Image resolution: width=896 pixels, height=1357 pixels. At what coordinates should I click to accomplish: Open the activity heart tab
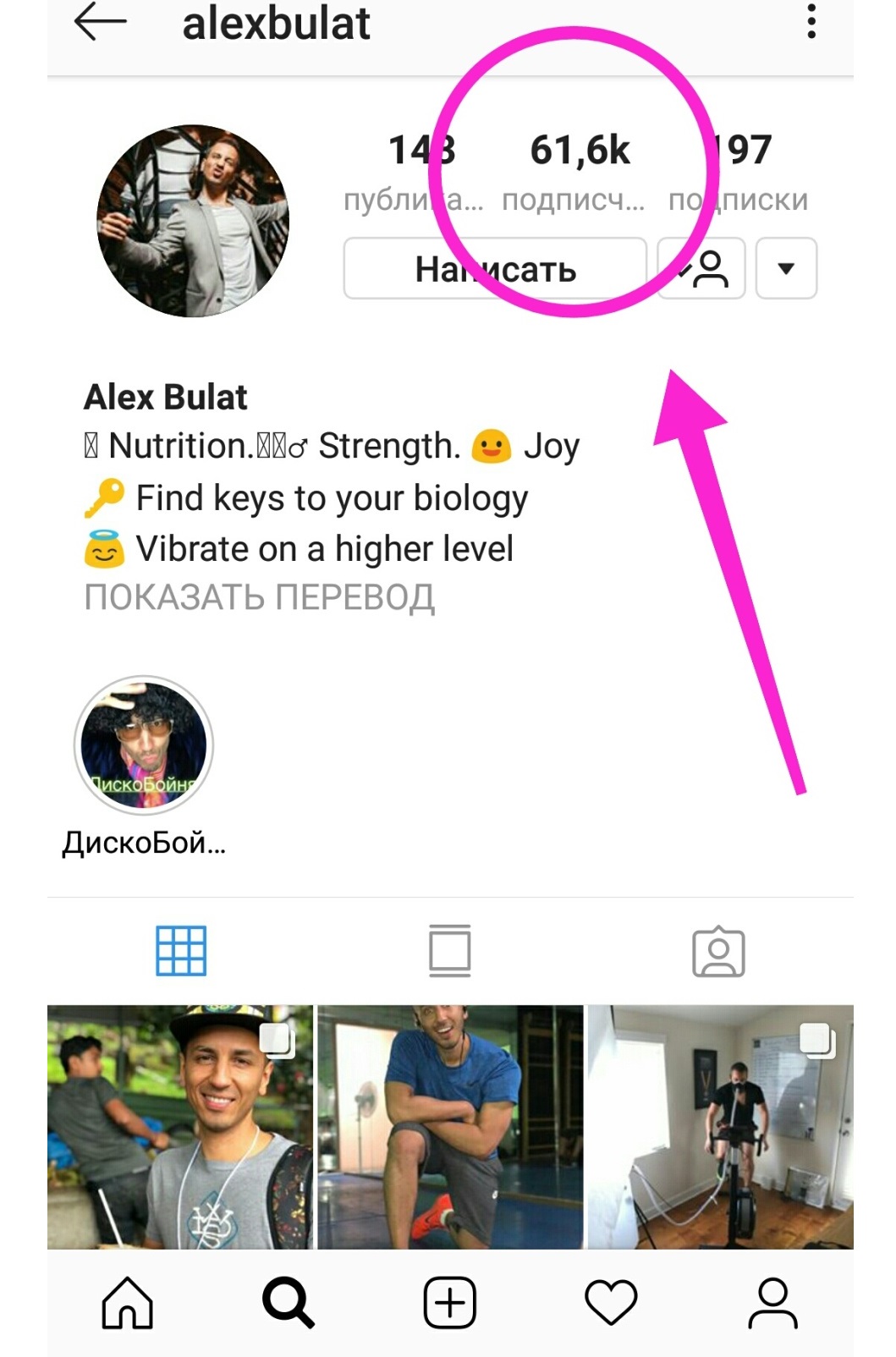click(x=611, y=1302)
